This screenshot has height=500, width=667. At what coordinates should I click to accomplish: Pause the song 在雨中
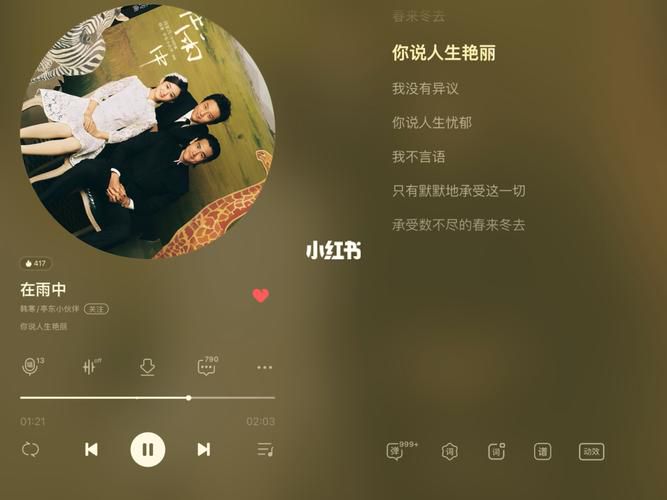148,449
